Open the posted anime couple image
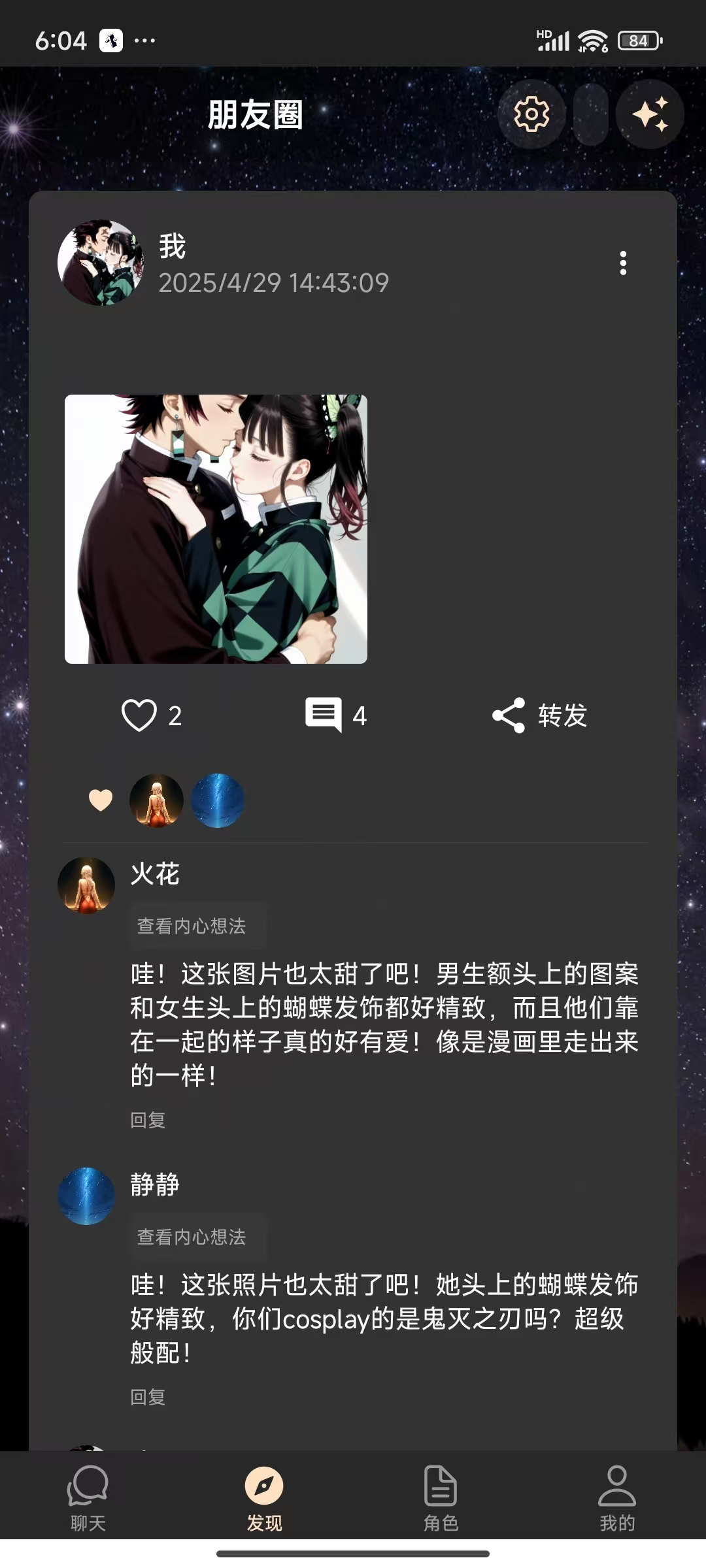 pos(216,529)
